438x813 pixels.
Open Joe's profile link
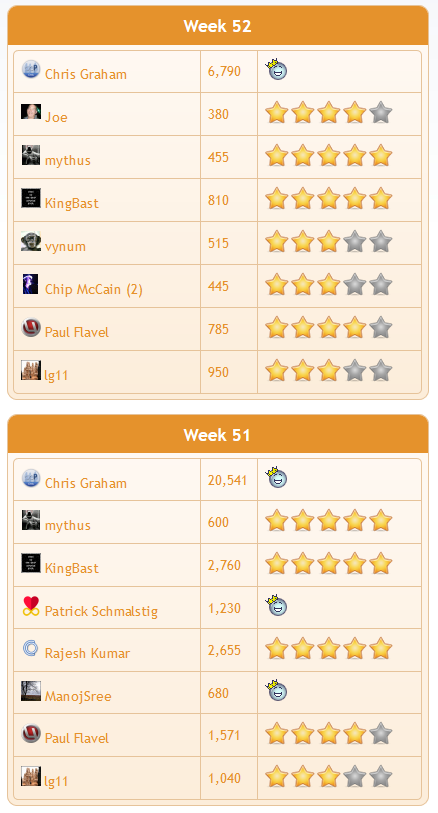(56, 117)
